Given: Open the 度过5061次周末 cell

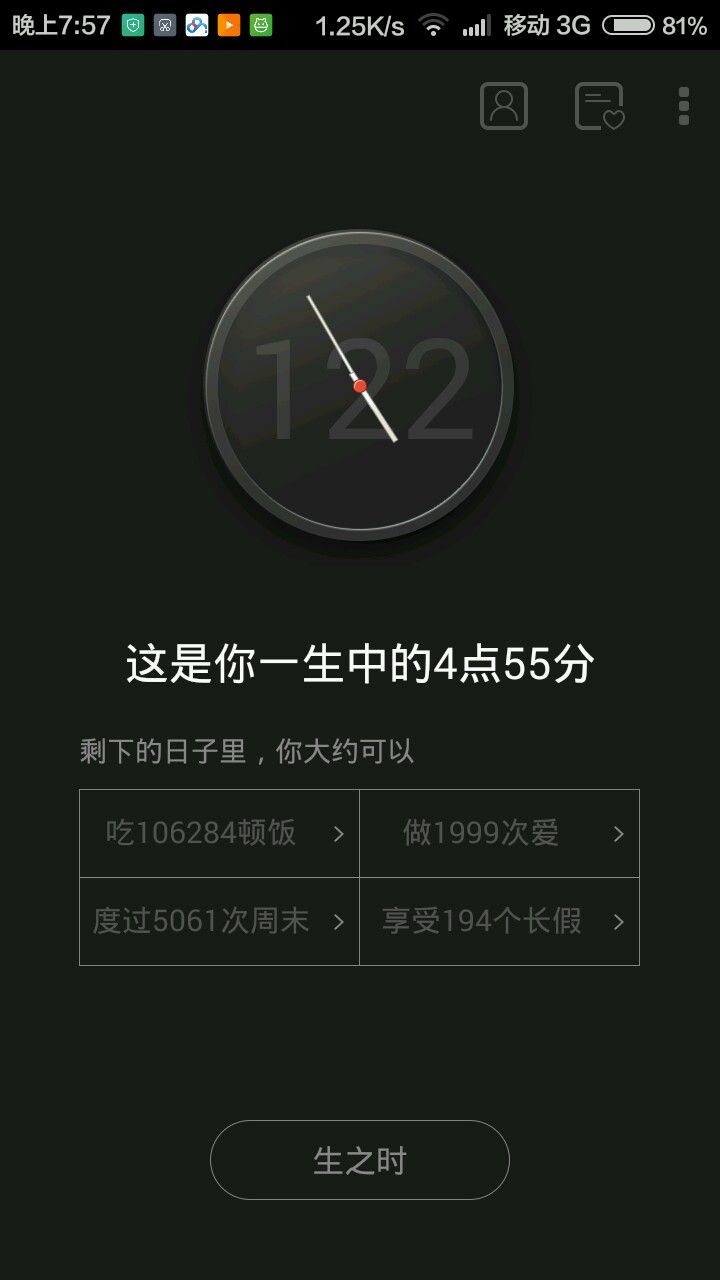Looking at the screenshot, I should point(220,921).
